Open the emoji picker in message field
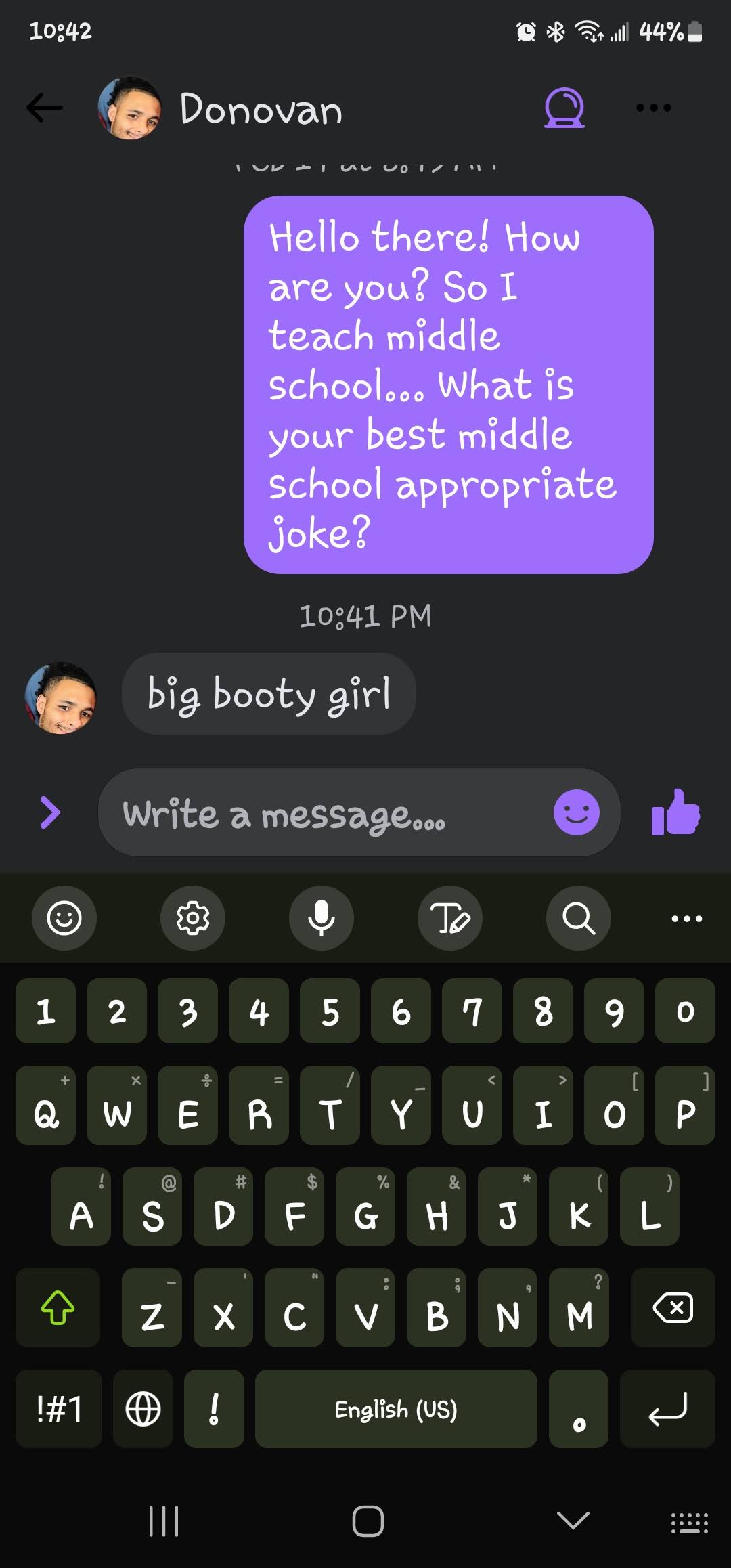Viewport: 731px width, 1568px height. tap(576, 812)
